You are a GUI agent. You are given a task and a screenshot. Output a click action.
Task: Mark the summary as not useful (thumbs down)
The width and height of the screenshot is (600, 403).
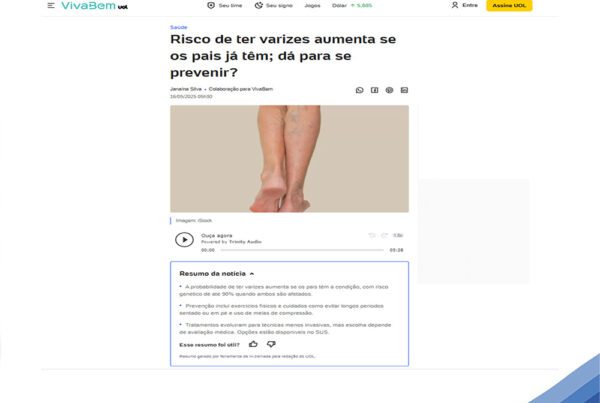tap(270, 344)
